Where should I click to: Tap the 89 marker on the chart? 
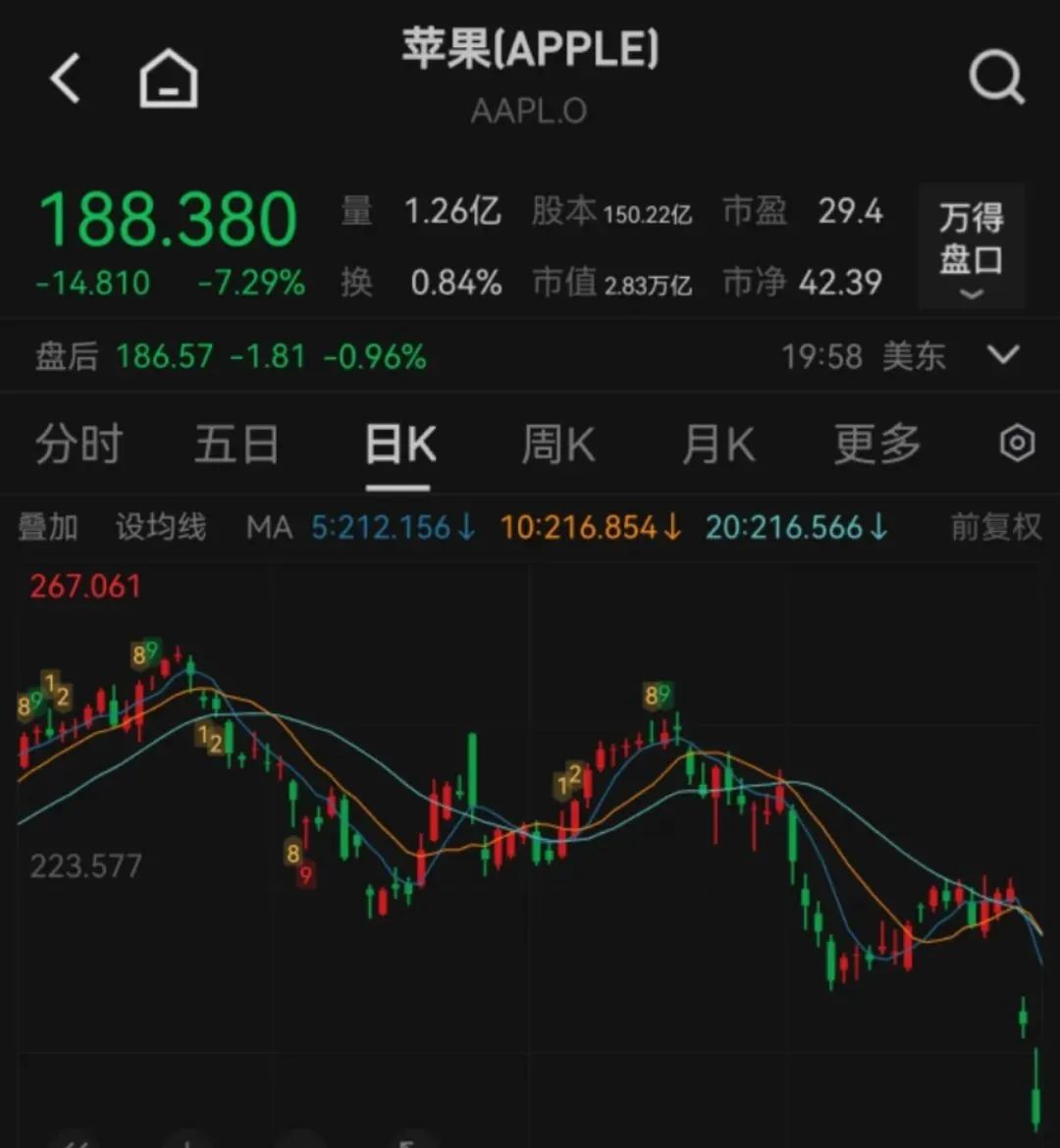(659, 696)
